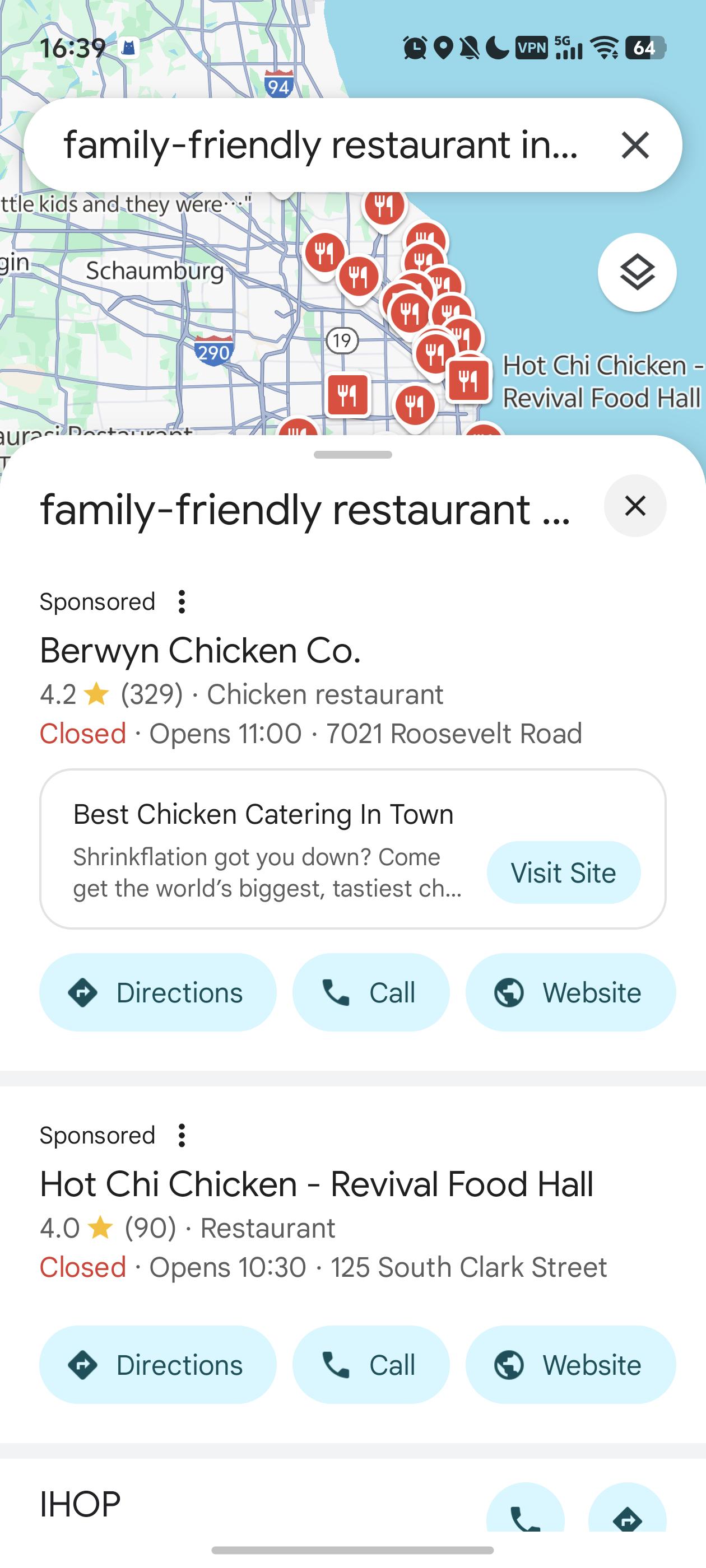This screenshot has height=1568, width=706.
Task: Open the map layers button
Action: tap(637, 273)
